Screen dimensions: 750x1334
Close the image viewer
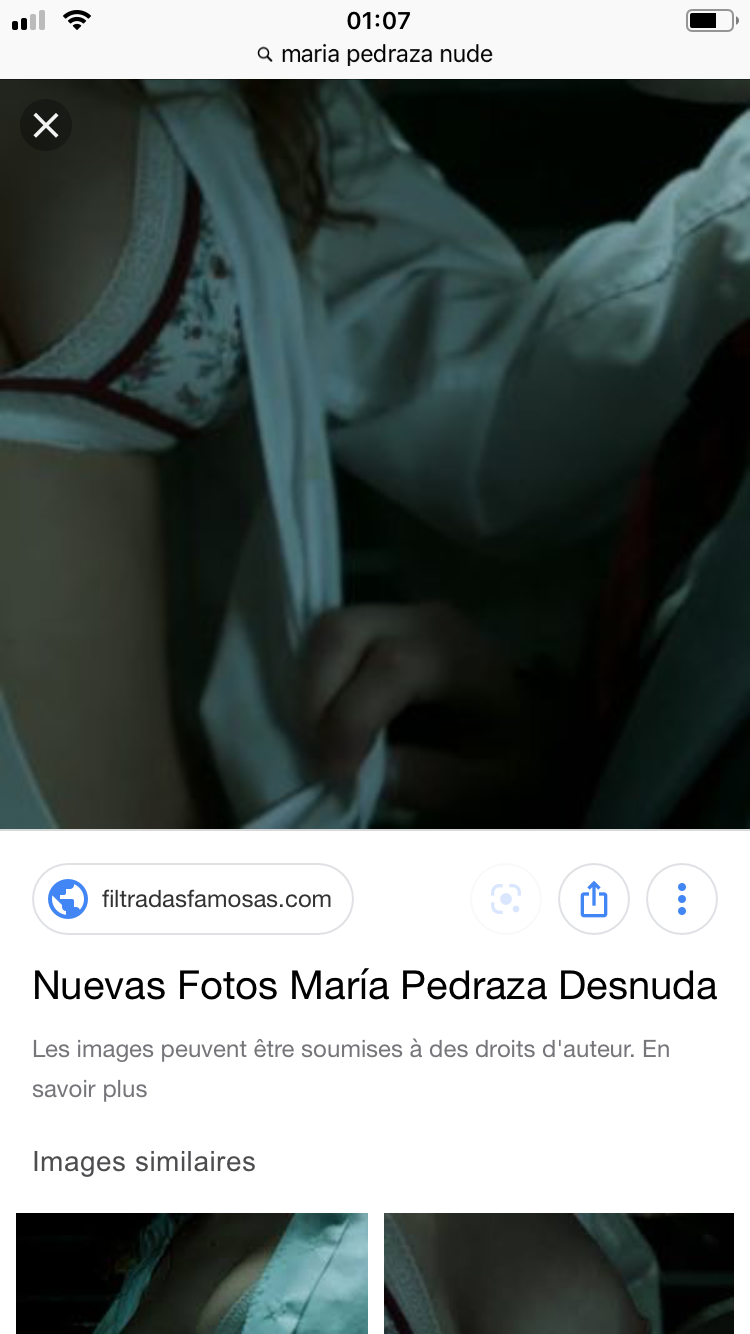point(46,125)
